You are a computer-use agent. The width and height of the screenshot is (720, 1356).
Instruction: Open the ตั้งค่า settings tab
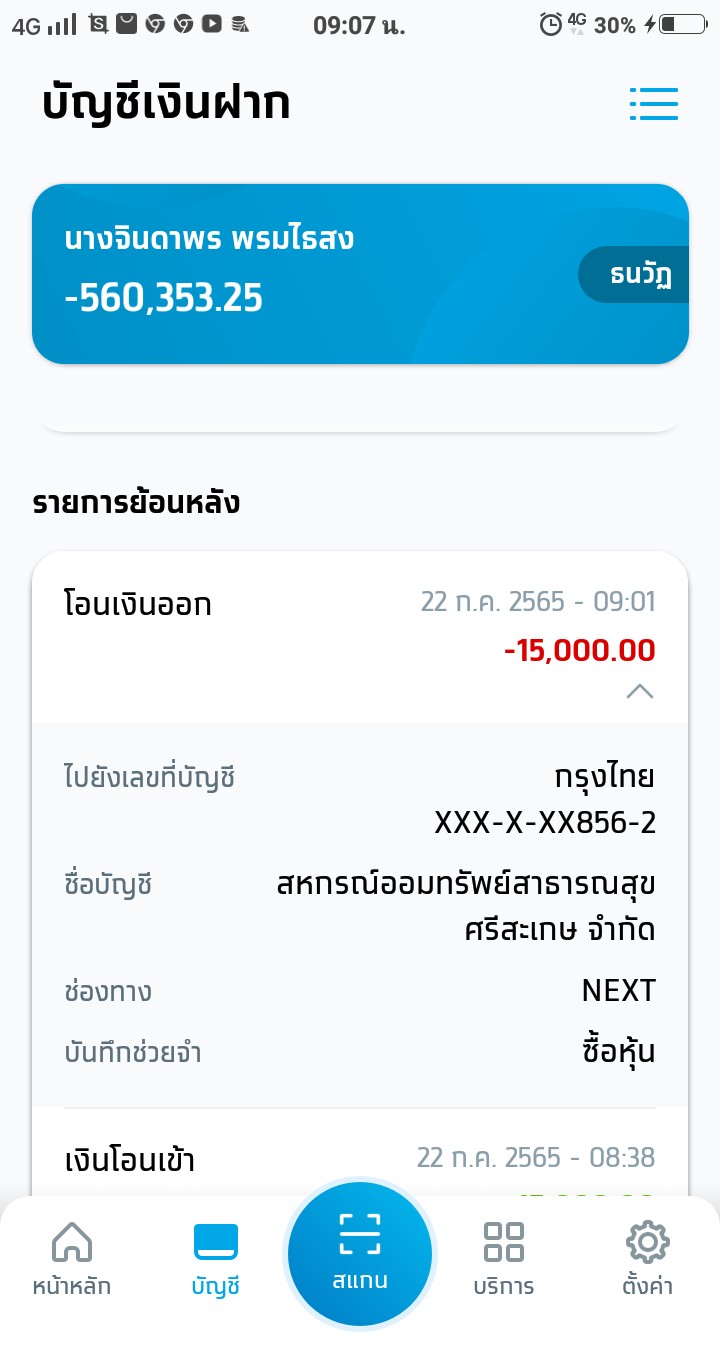[647, 1258]
